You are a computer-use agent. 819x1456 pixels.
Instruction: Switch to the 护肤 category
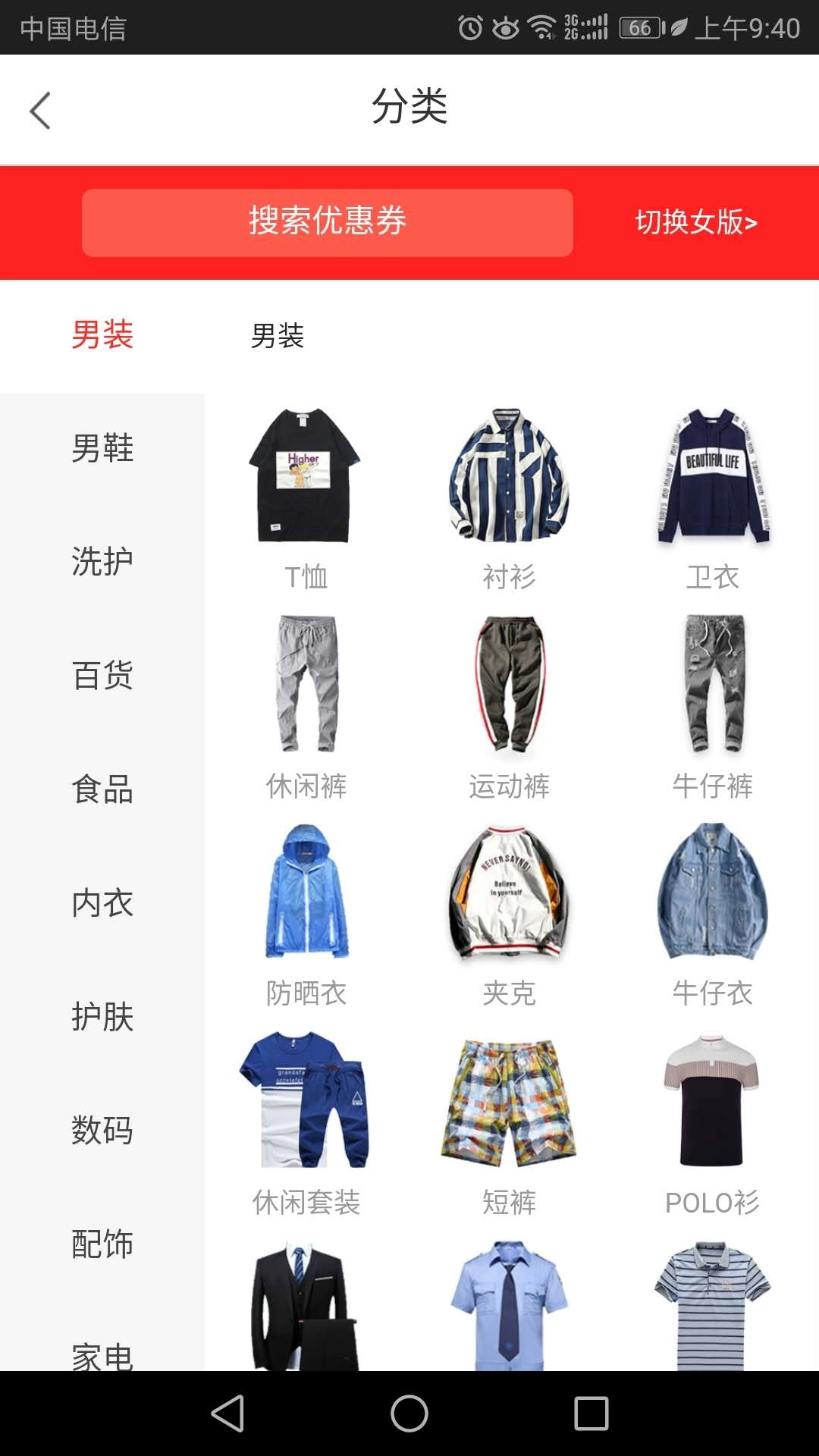click(x=102, y=1017)
